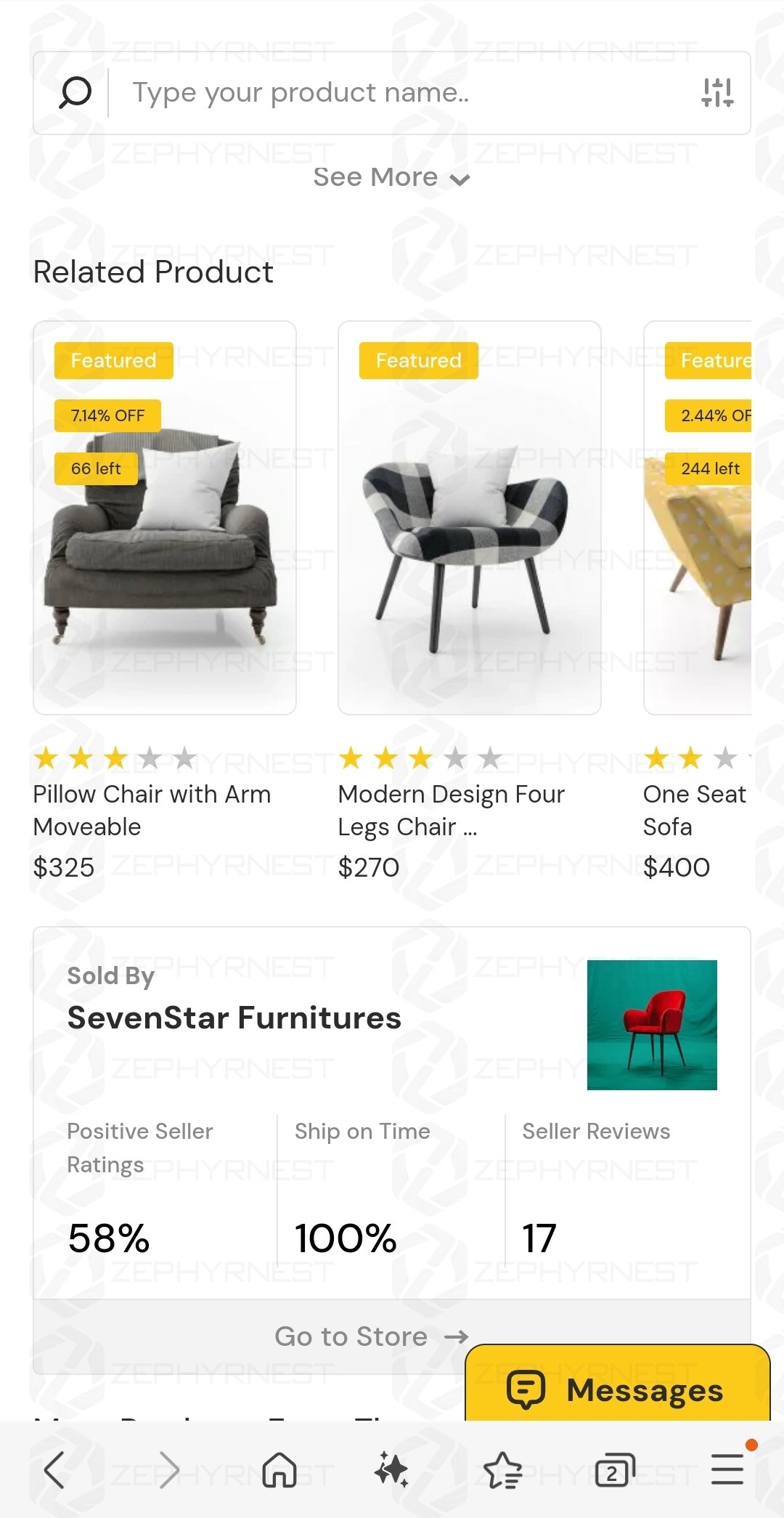Open the search filter settings icon
Screen dimensions: 784x1518
pos(716,93)
